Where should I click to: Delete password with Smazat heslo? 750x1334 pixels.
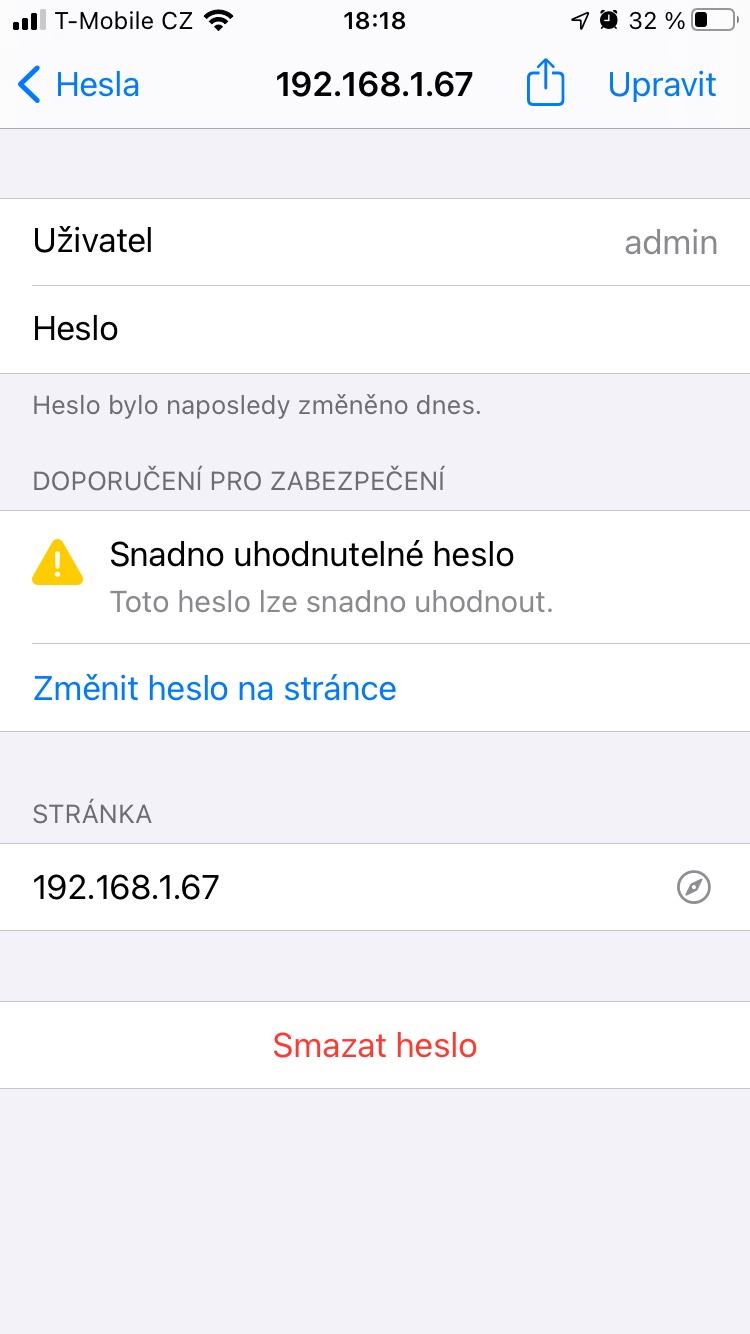[x=375, y=1045]
